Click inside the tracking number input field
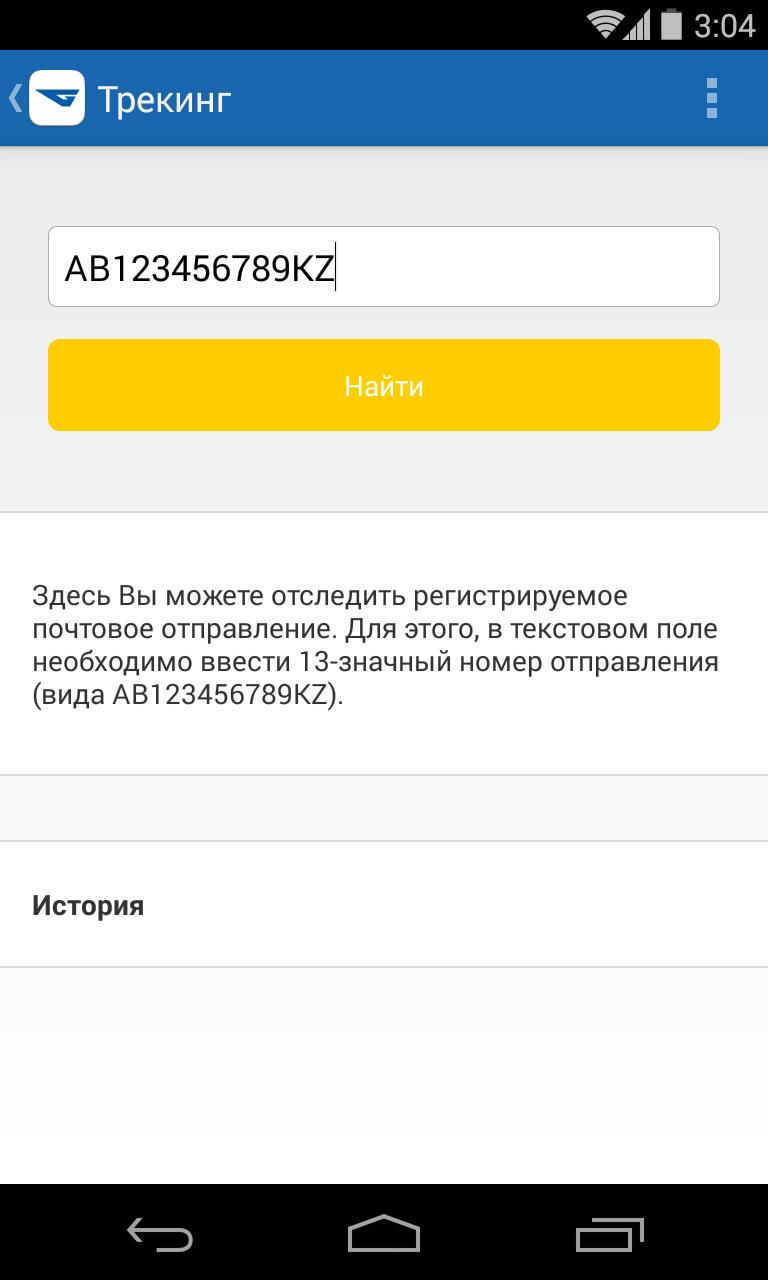Viewport: 768px width, 1280px height. (384, 266)
